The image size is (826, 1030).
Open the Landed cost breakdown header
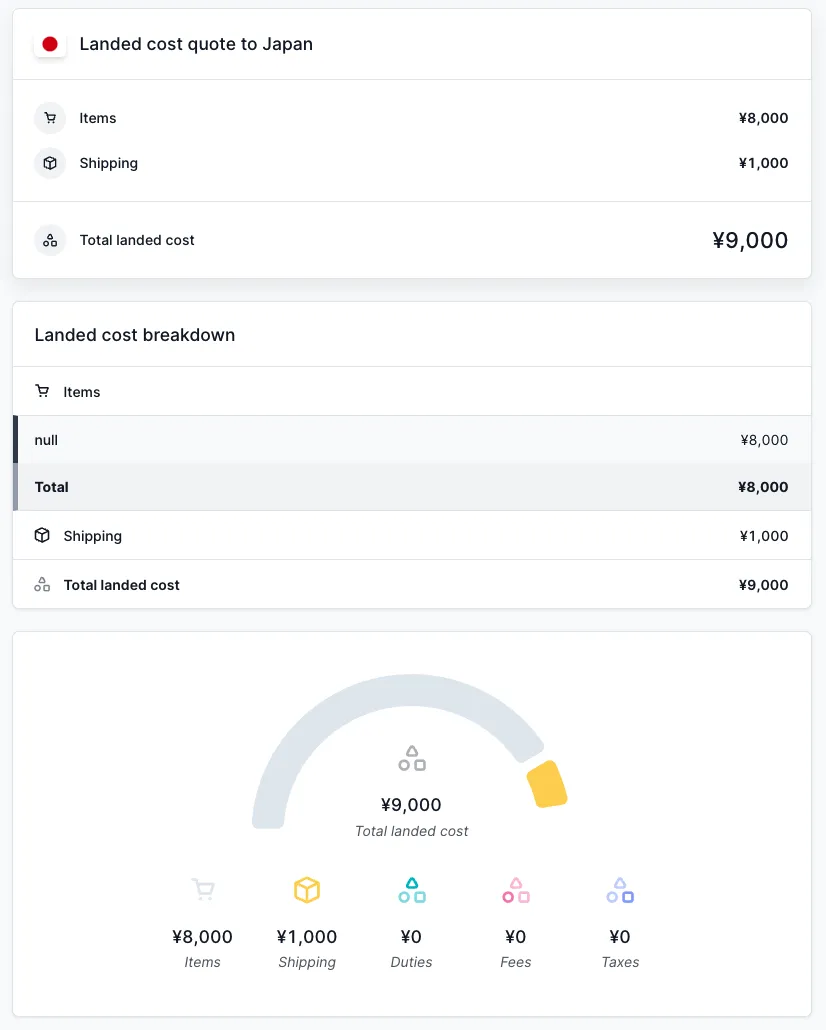[x=134, y=334]
